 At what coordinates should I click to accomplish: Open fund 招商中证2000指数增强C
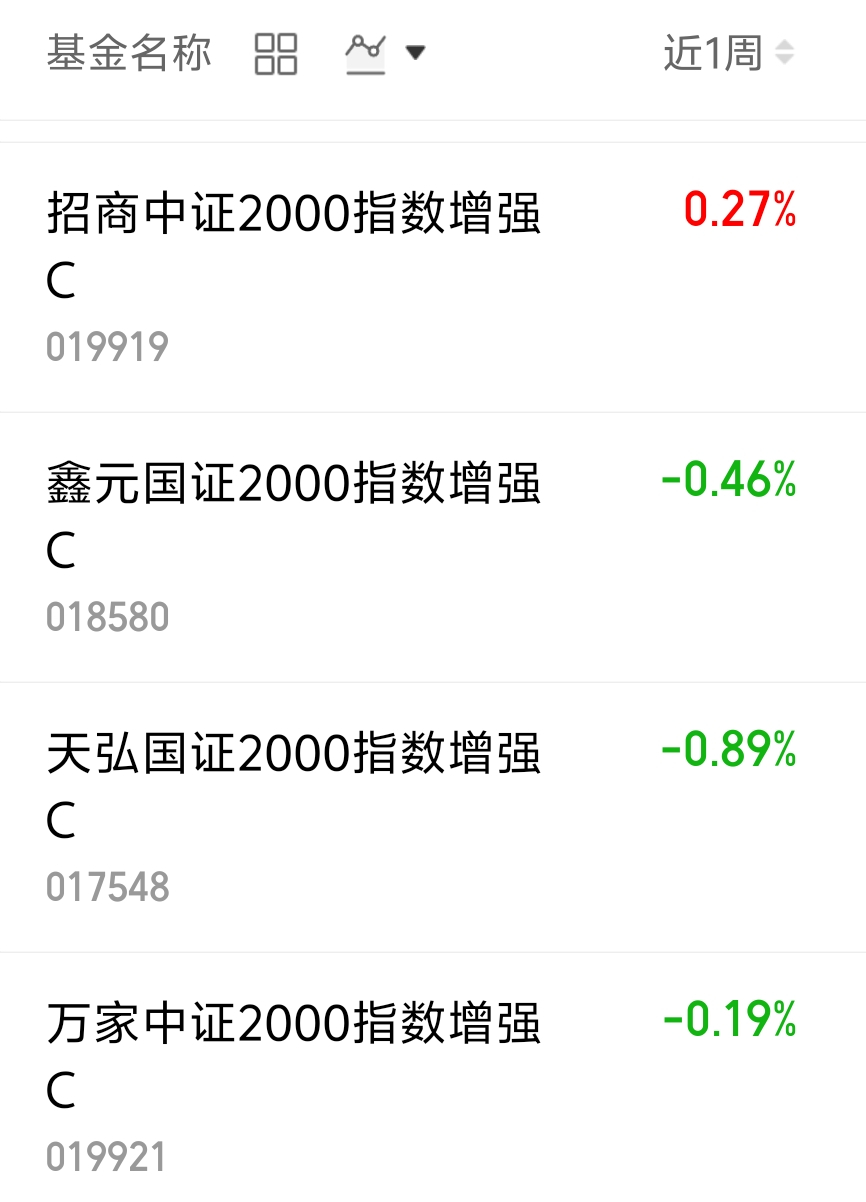[x=433, y=277]
